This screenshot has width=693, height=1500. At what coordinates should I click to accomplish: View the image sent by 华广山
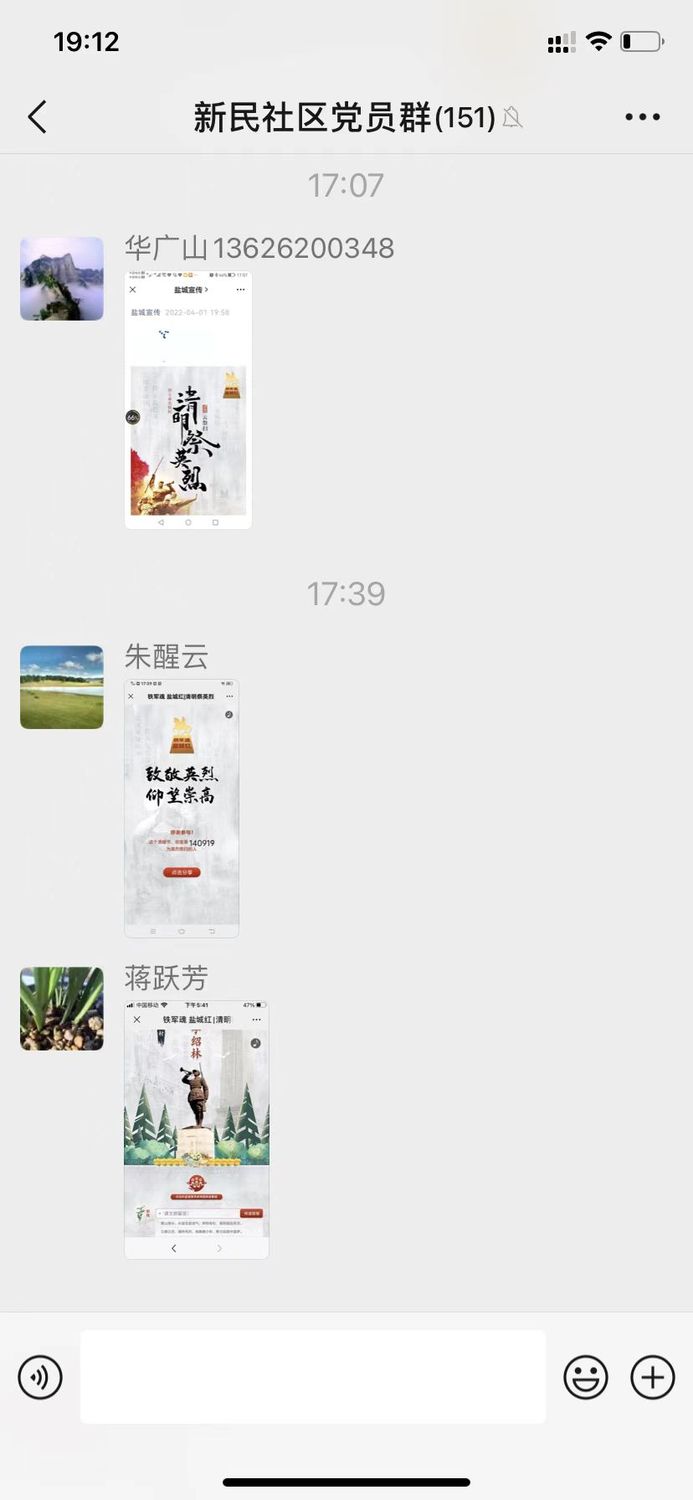tap(188, 399)
